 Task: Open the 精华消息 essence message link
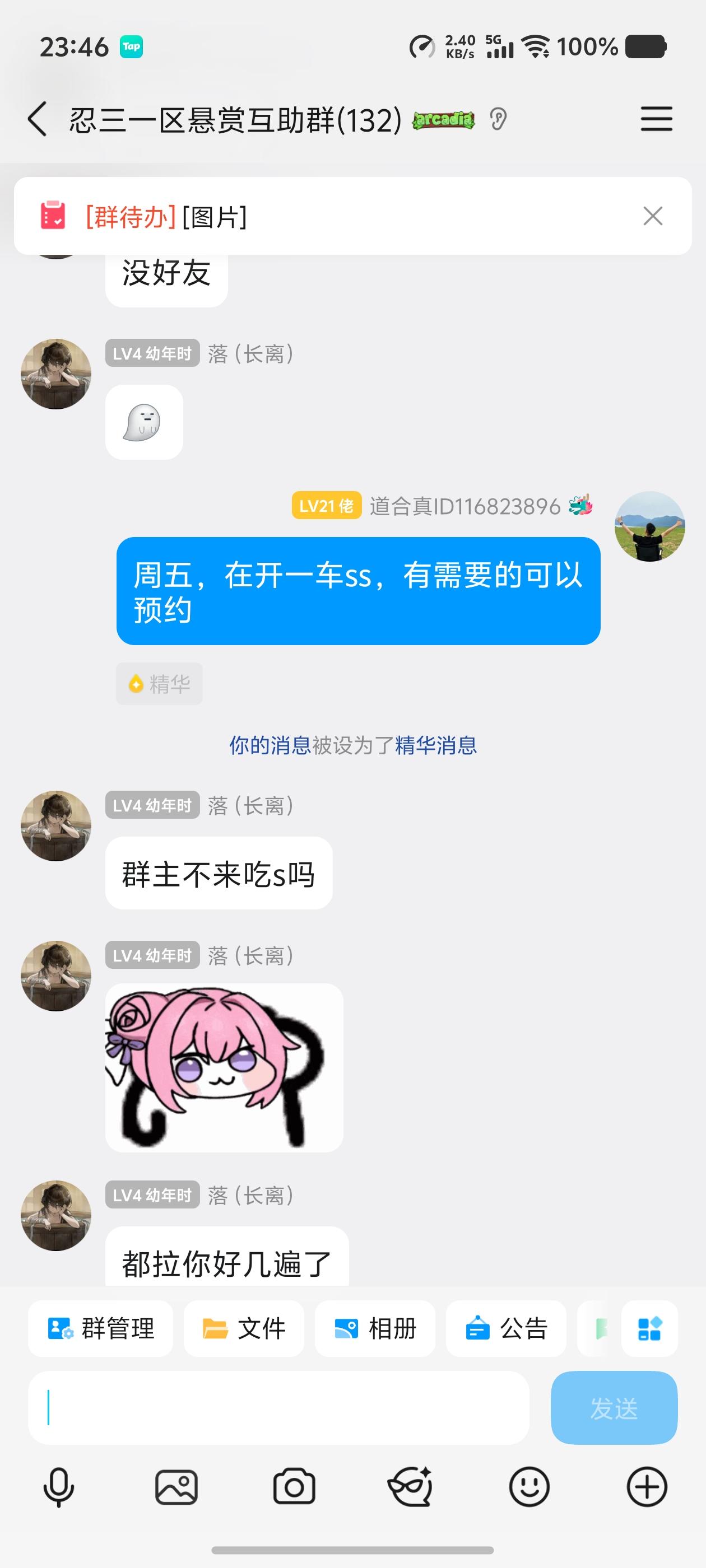coord(436,744)
